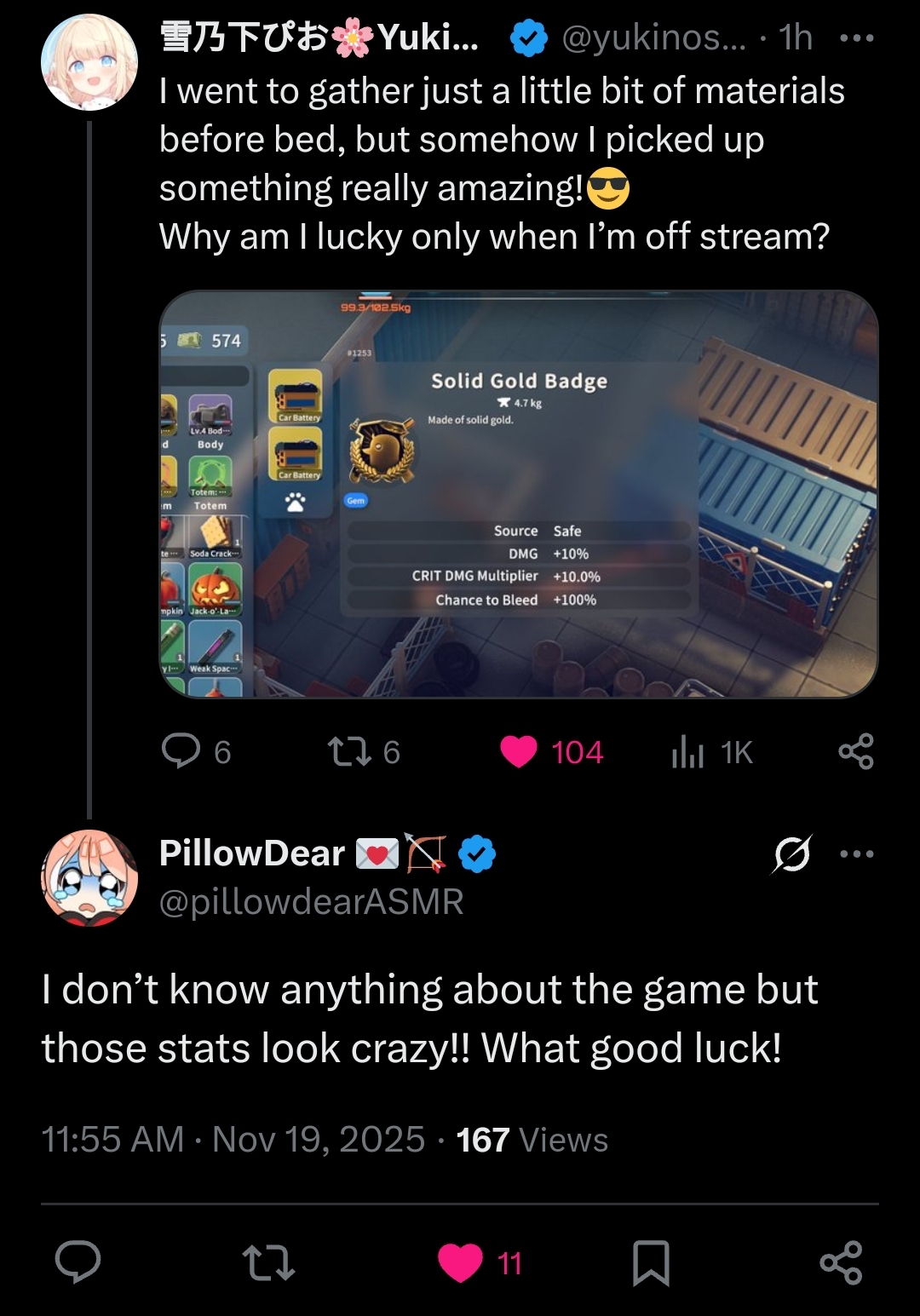This screenshot has height=1316, width=920.
Task: Reply to Yuki's post
Action: [181, 751]
